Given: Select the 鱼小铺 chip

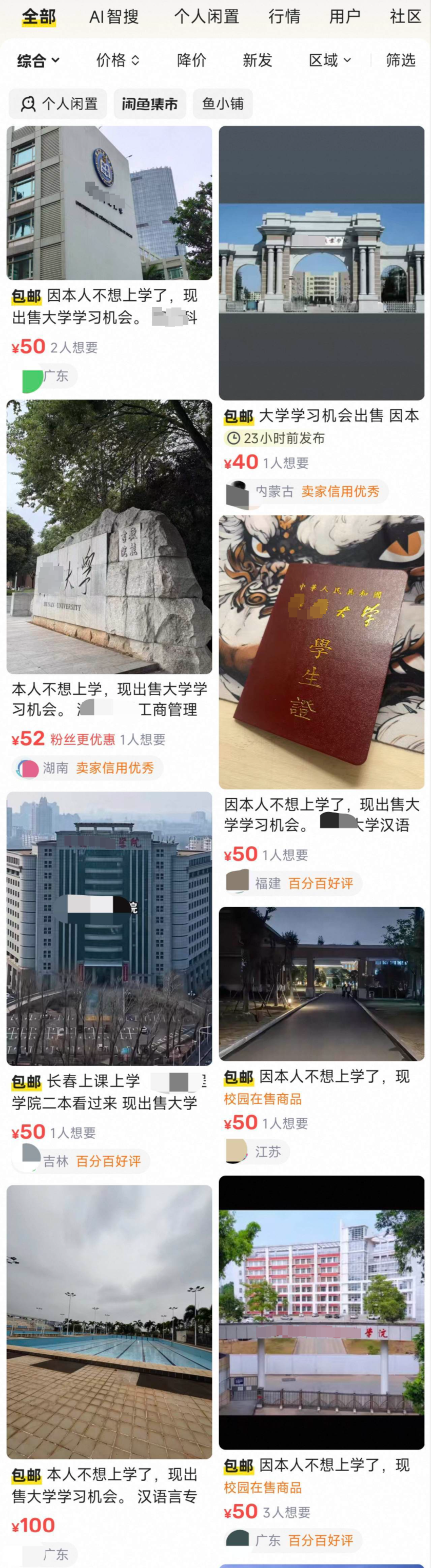Looking at the screenshot, I should click(x=223, y=104).
